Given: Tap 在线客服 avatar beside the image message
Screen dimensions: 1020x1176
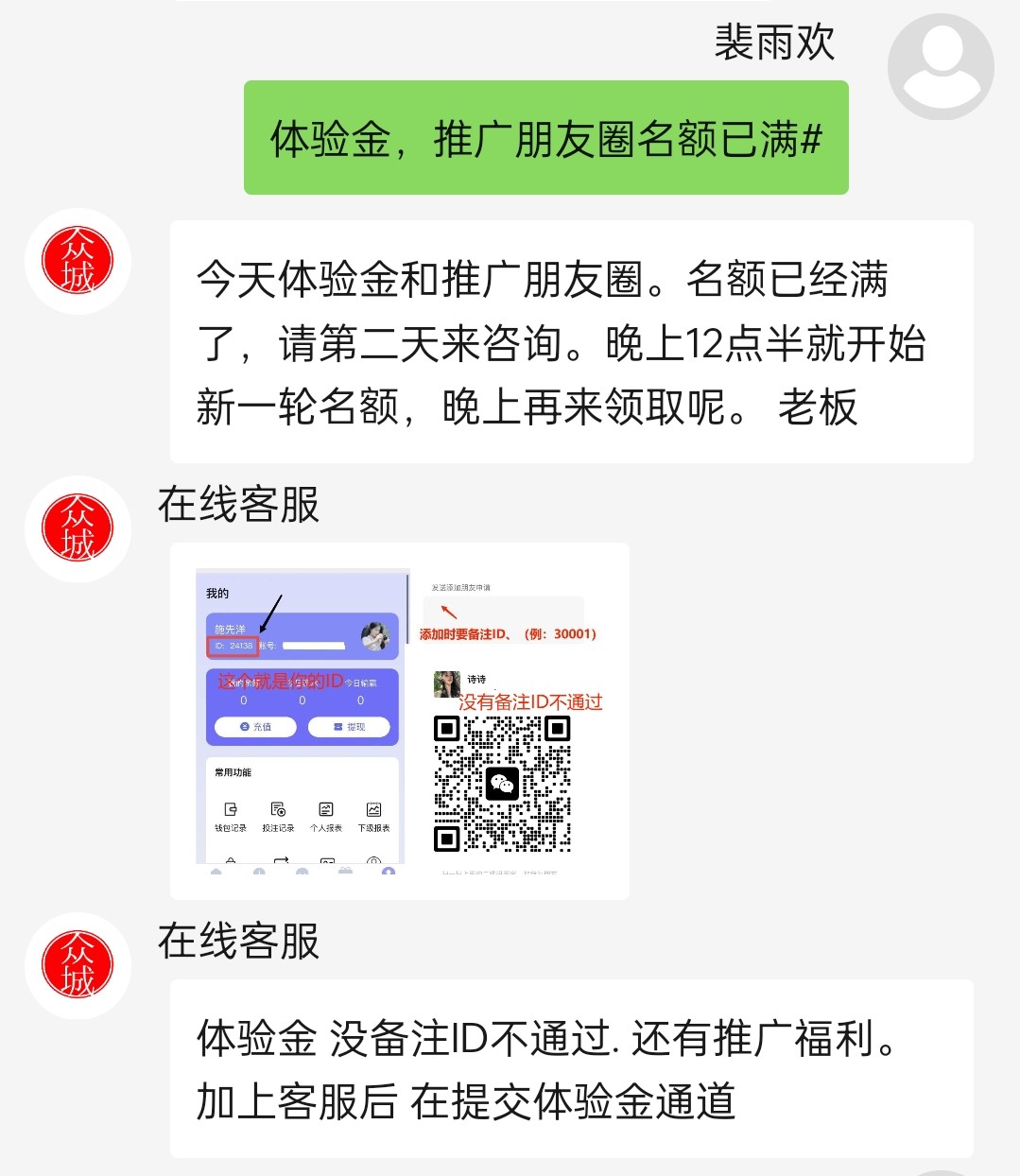Looking at the screenshot, I should point(78,527).
